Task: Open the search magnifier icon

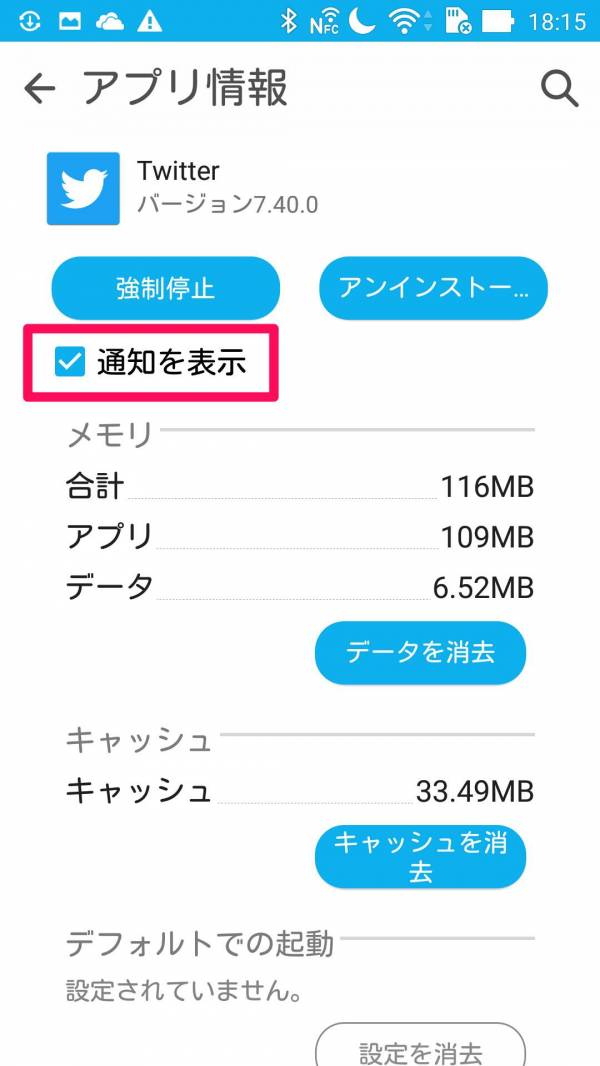Action: click(559, 89)
